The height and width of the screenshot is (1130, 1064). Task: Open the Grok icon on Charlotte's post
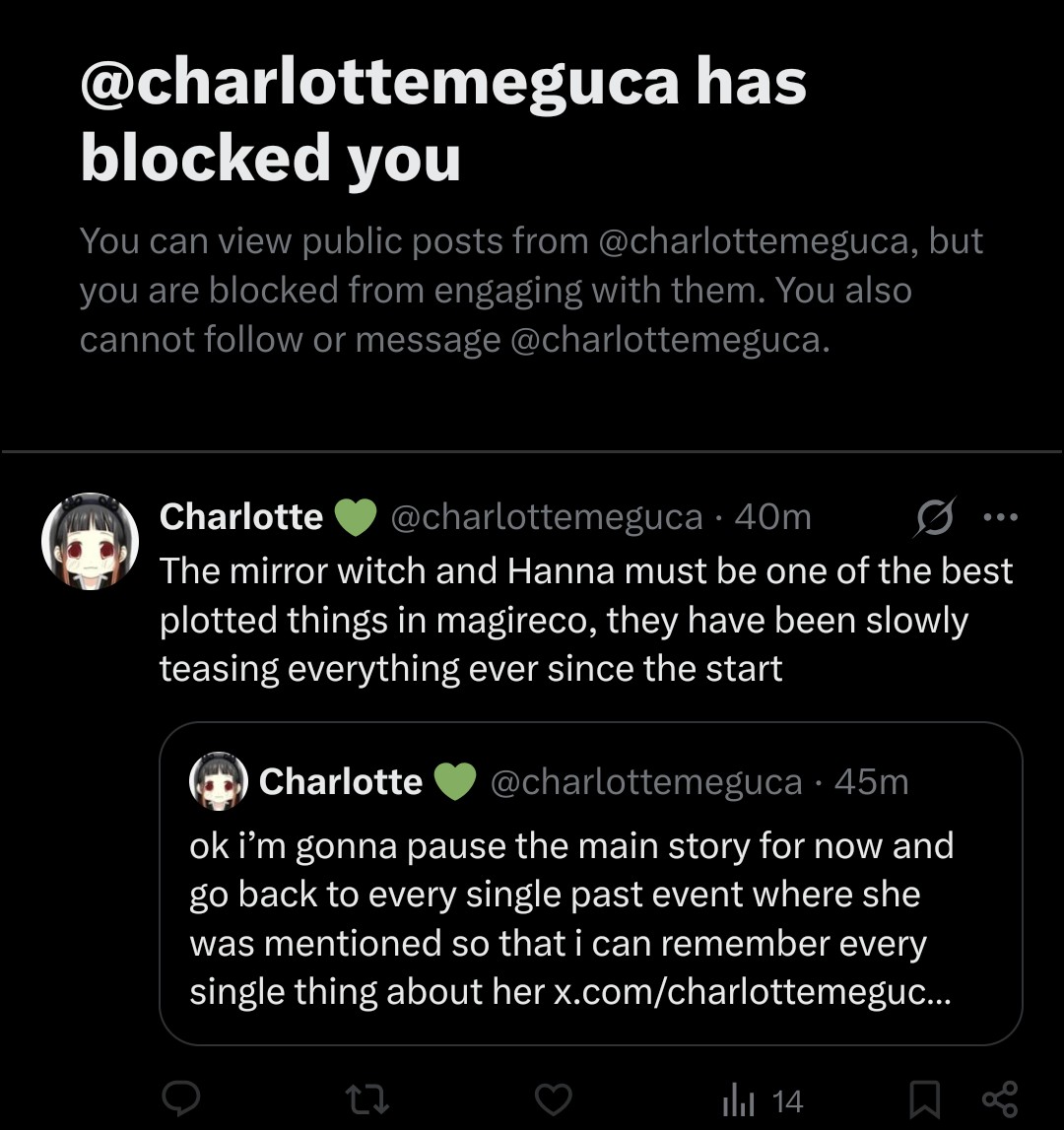[x=935, y=516]
